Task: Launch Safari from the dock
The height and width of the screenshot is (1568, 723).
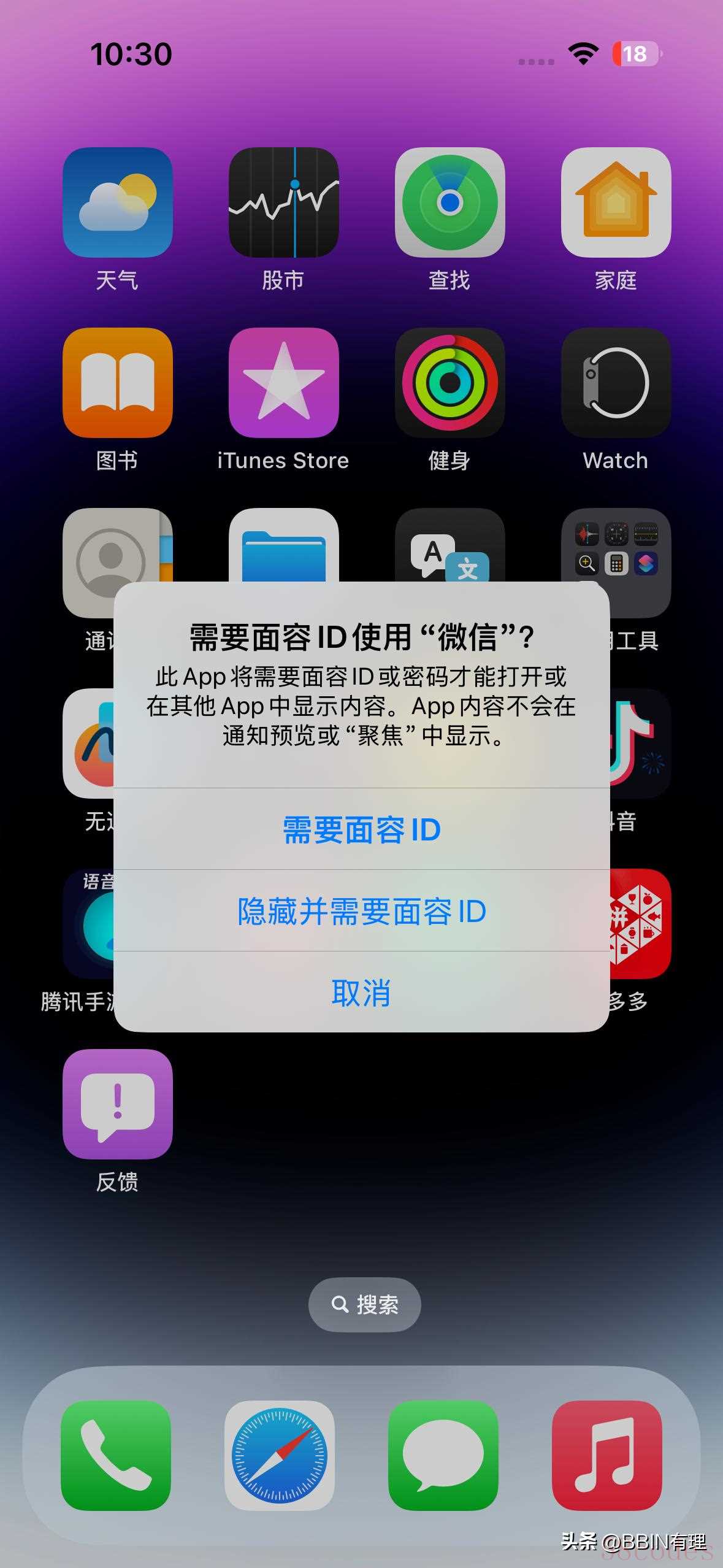Action: (x=280, y=1456)
